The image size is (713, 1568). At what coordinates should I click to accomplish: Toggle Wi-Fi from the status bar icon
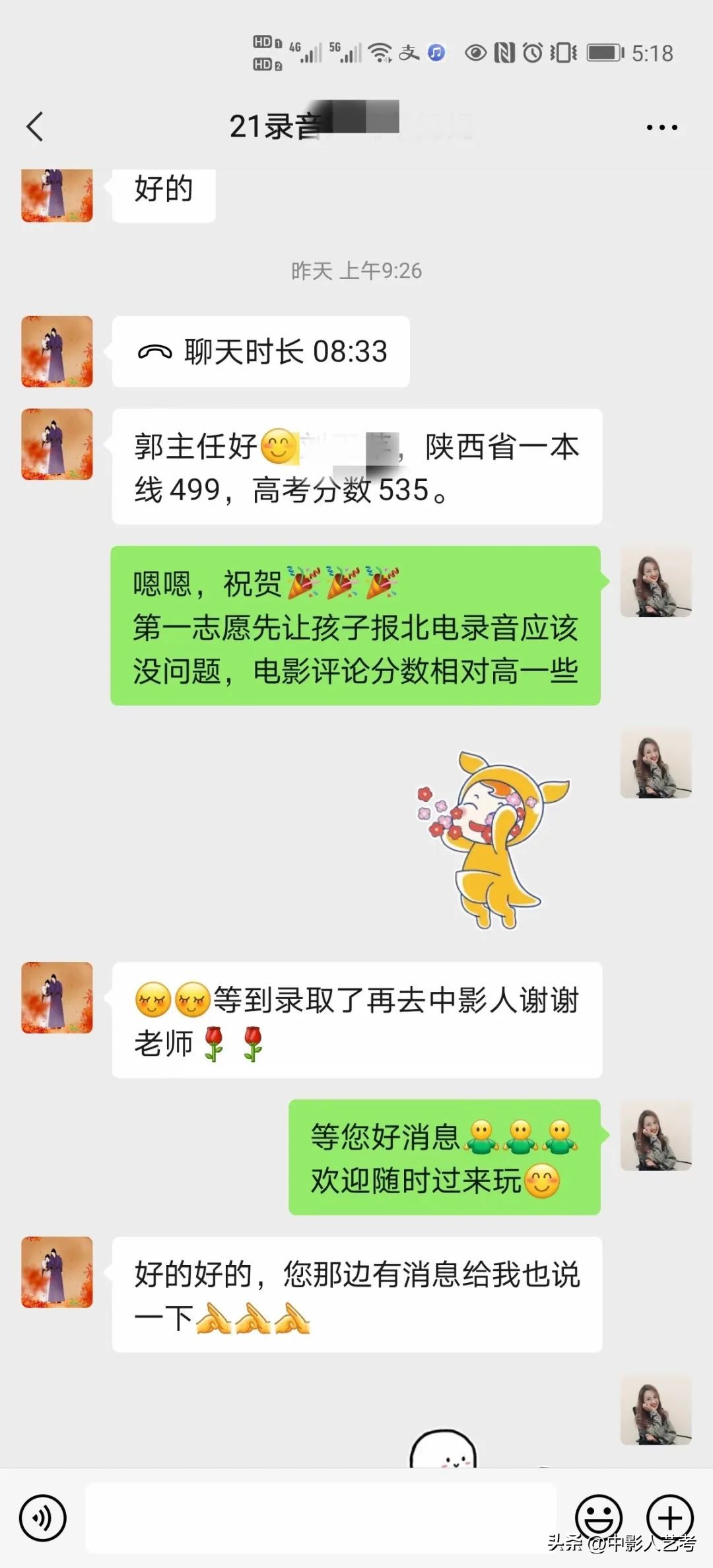[x=381, y=51]
